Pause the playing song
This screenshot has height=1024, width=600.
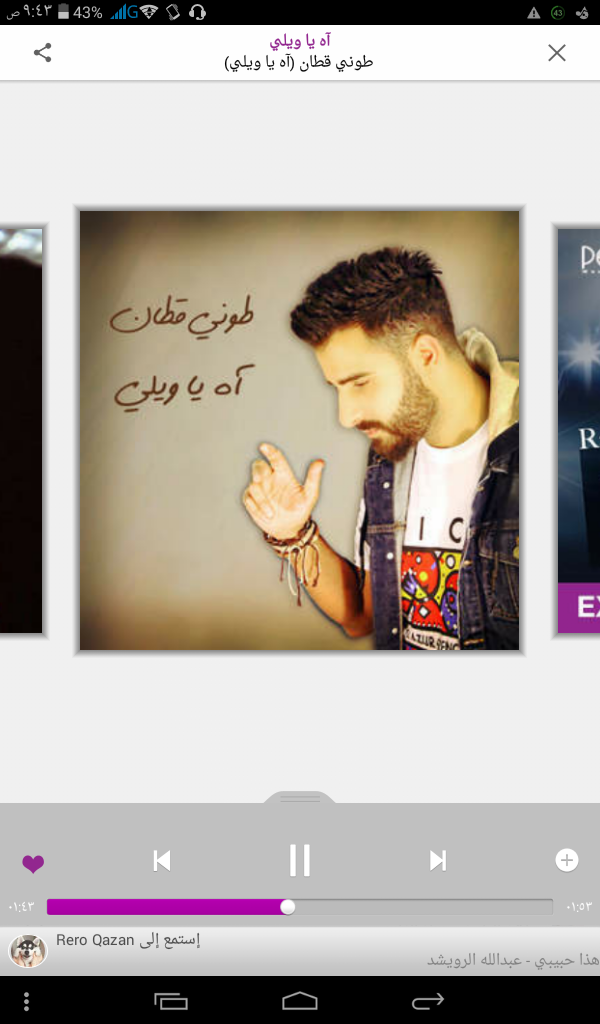(x=300, y=860)
